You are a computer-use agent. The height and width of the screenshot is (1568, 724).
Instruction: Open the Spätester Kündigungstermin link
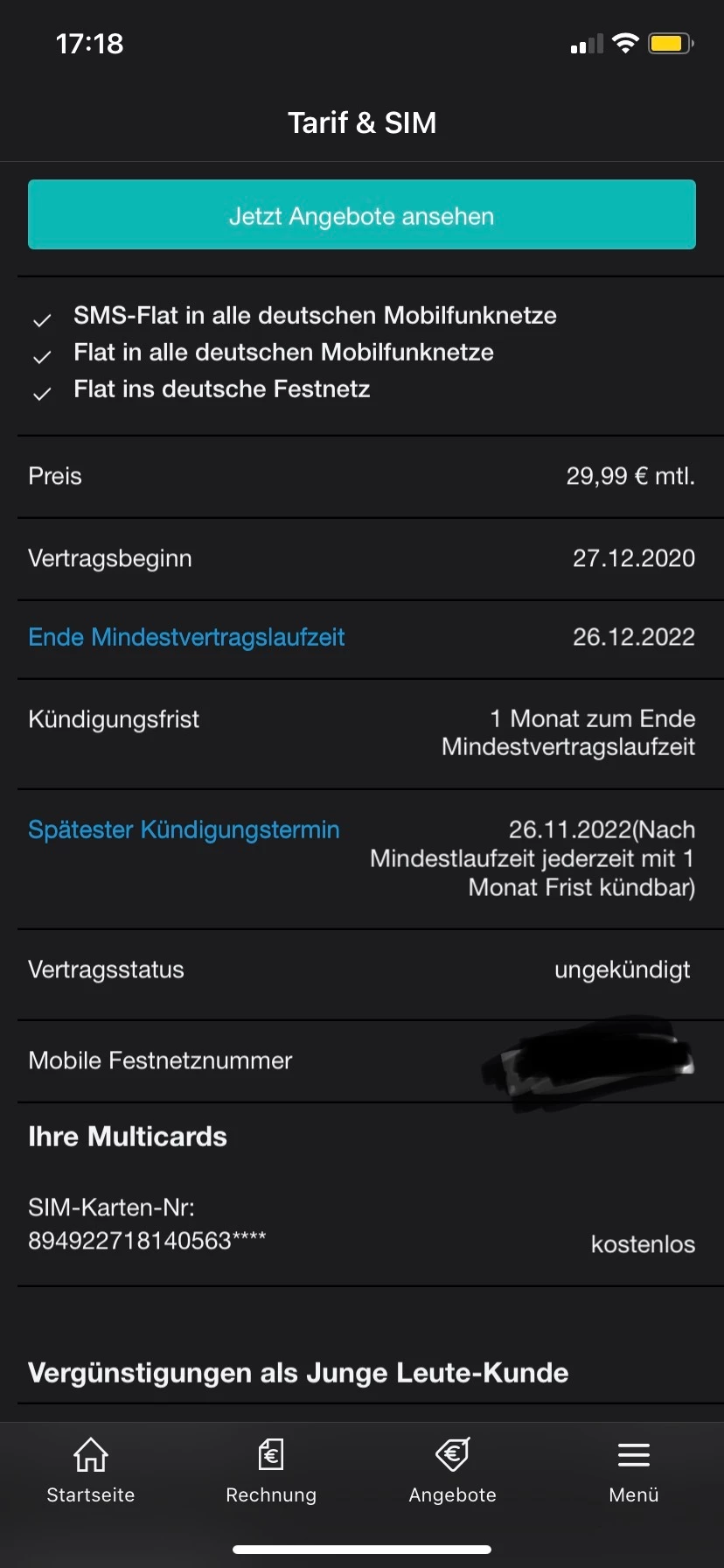tap(184, 829)
